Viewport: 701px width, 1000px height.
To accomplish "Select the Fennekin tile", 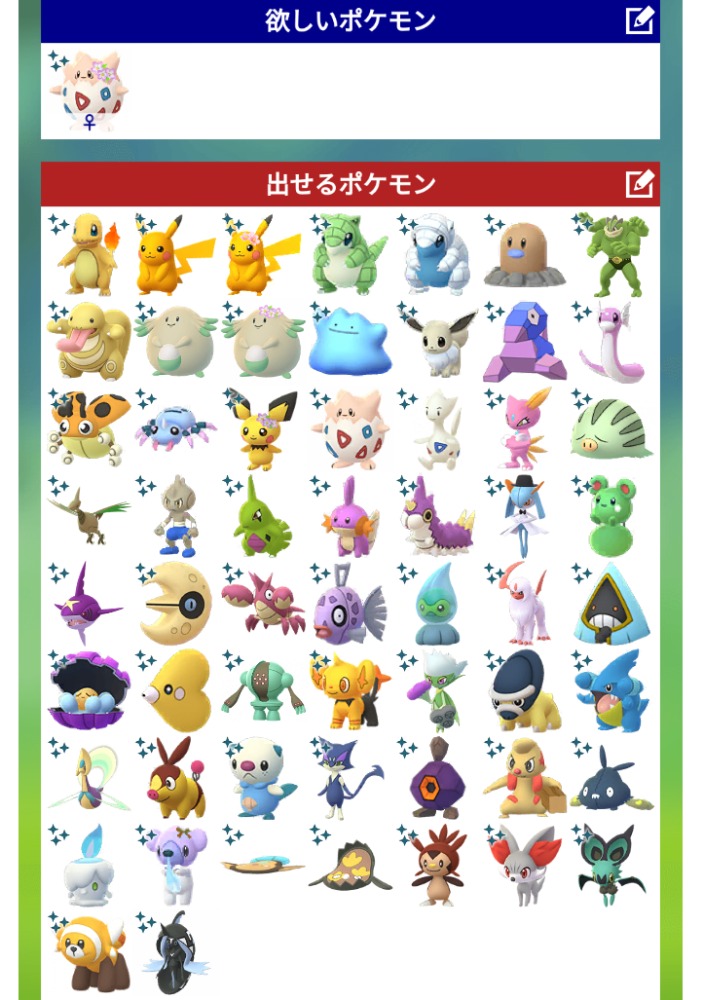I will [525, 864].
